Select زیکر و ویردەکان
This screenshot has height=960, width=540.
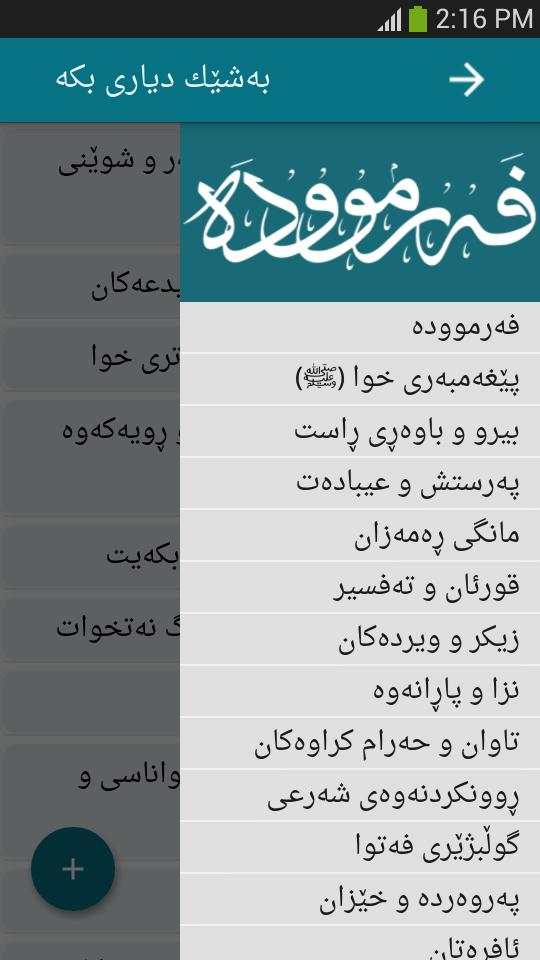[x=360, y=639]
